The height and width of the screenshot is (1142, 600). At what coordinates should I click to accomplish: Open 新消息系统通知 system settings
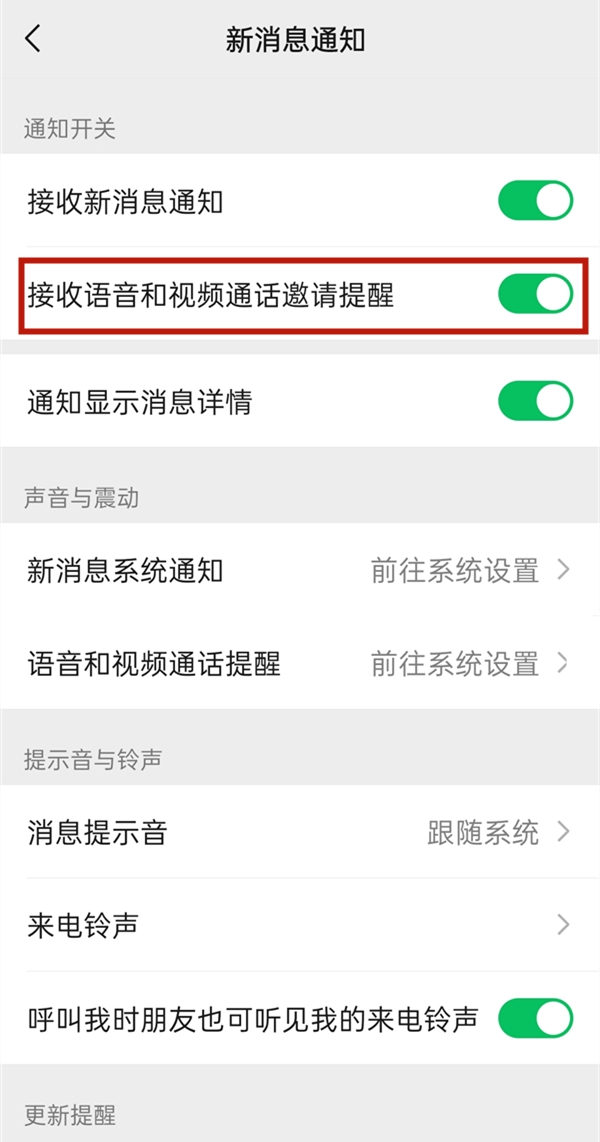[x=300, y=570]
